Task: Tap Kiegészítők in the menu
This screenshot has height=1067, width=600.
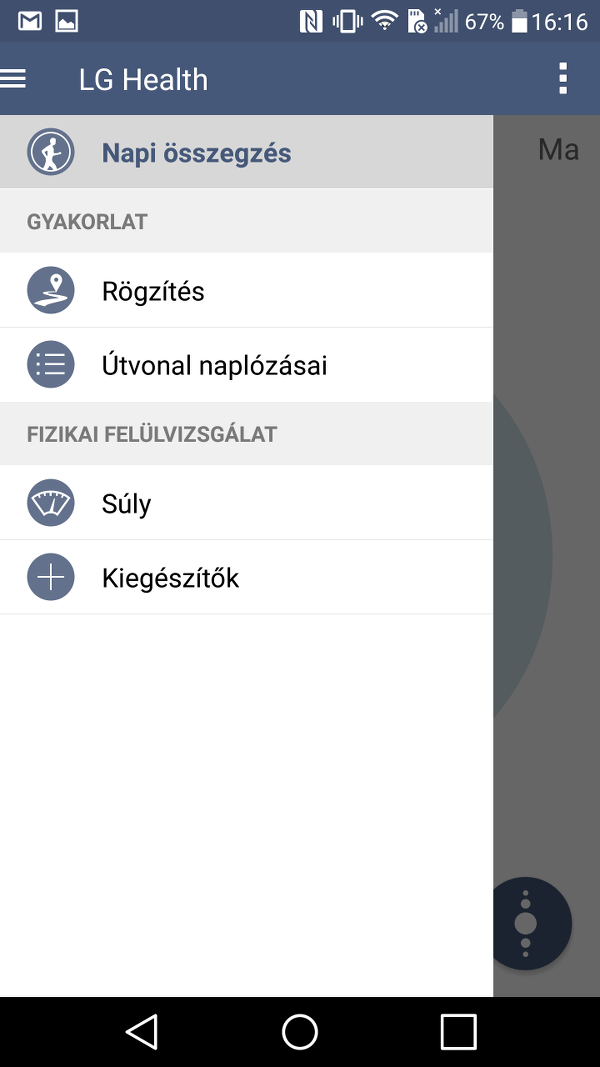Action: 246,577
